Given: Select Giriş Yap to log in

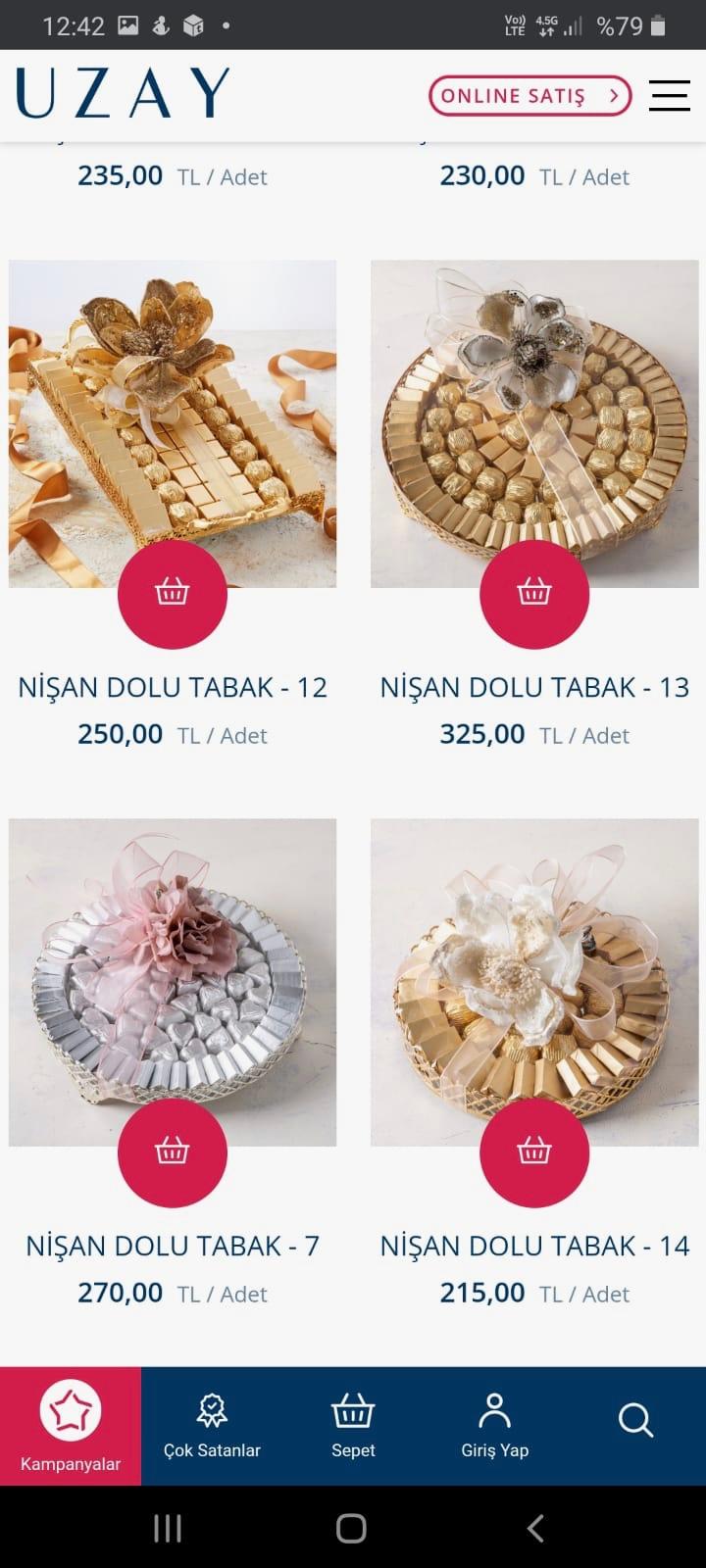Looking at the screenshot, I should [494, 1426].
